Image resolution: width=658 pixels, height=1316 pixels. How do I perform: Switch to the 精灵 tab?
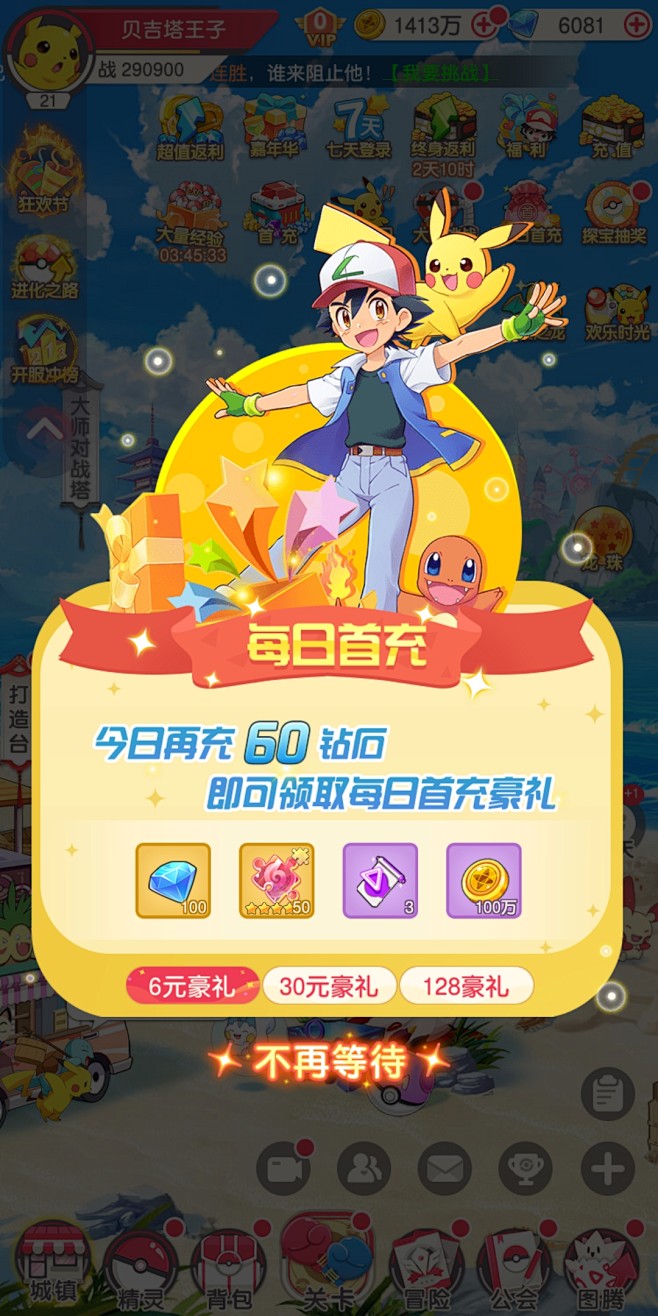coord(141,1267)
